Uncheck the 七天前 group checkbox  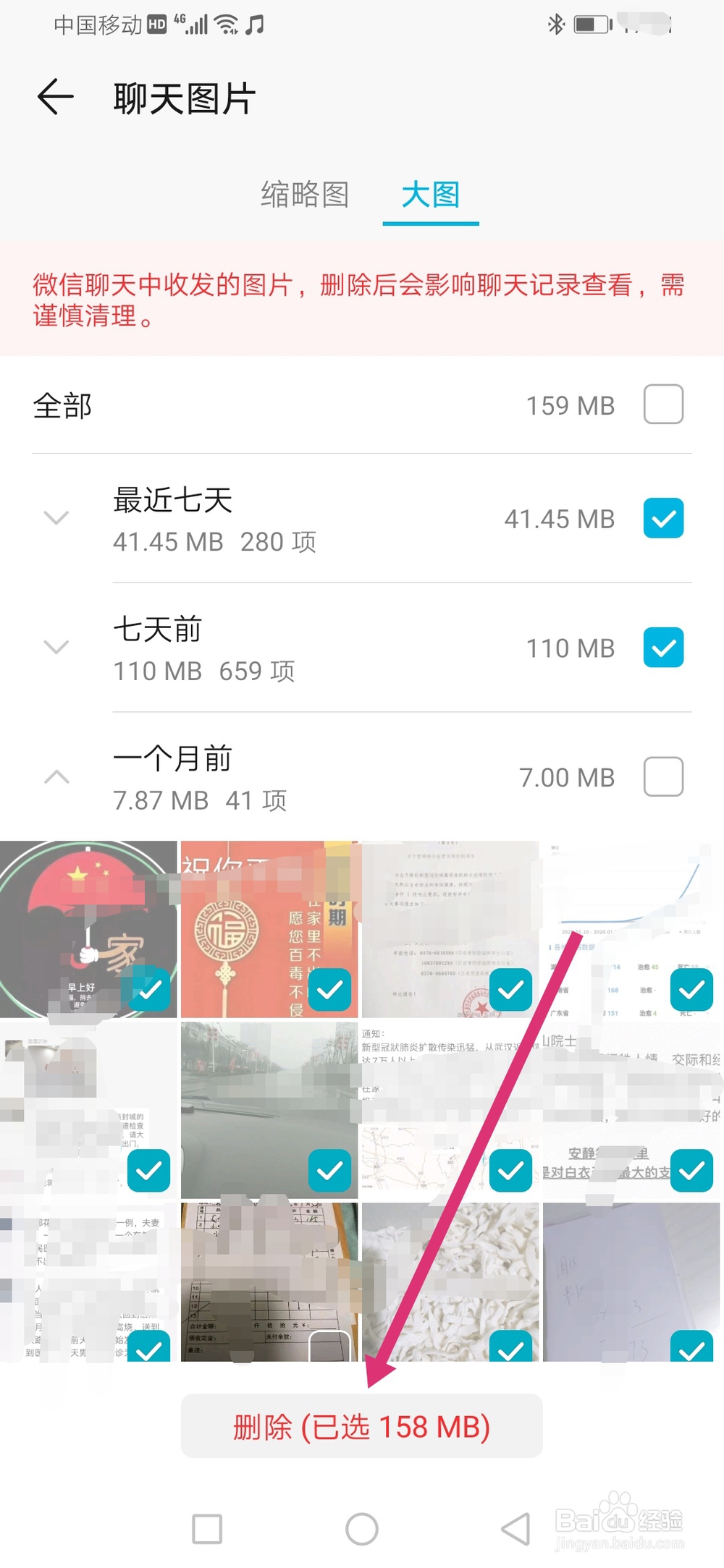[662, 648]
